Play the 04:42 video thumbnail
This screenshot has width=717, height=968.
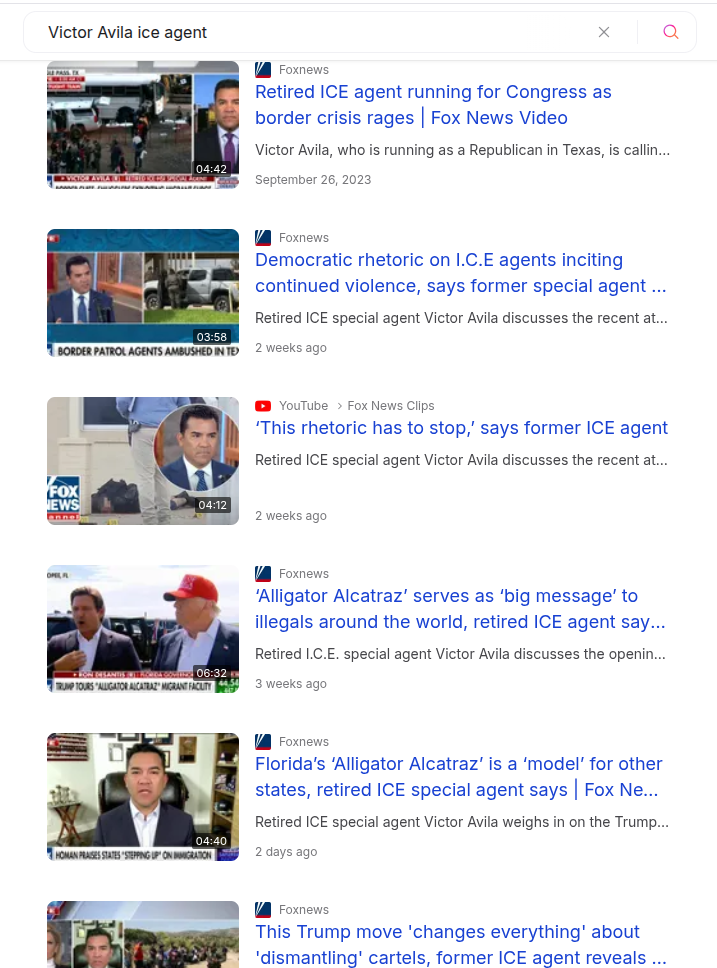(143, 125)
